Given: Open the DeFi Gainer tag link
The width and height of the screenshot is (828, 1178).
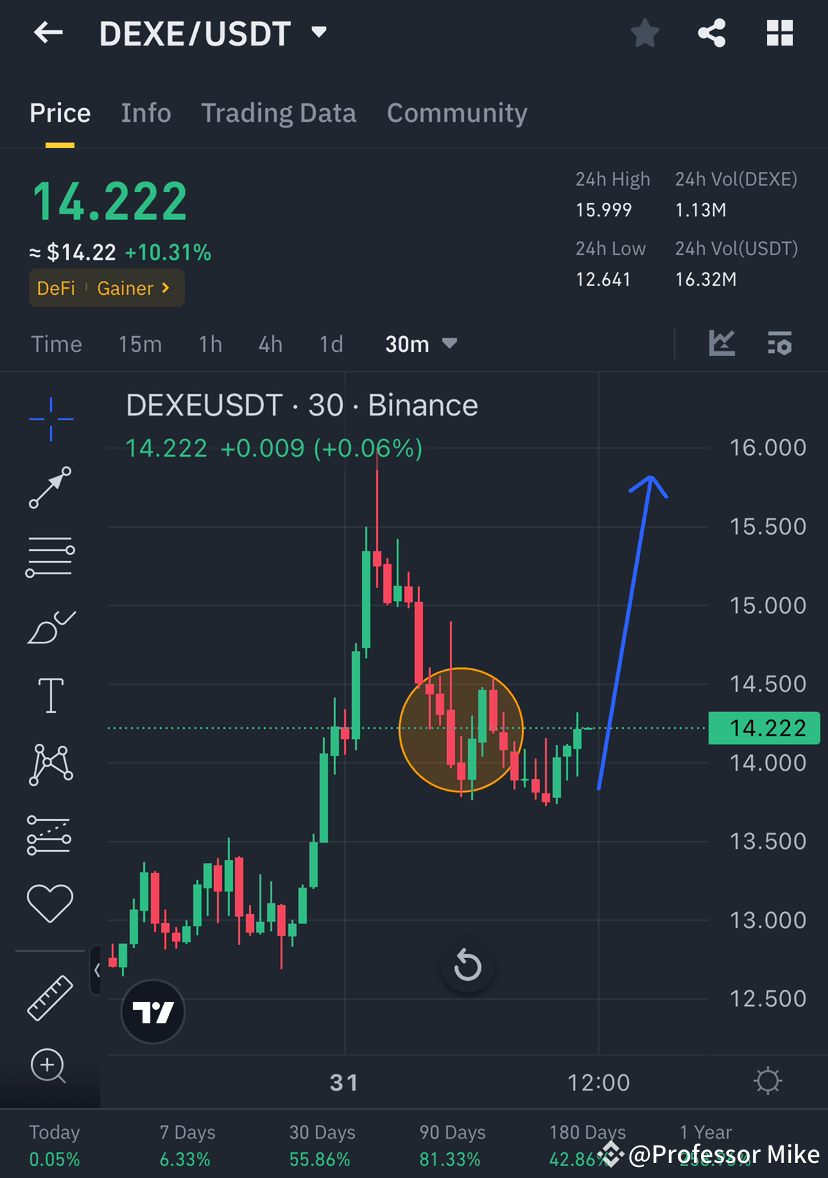Looking at the screenshot, I should pyautogui.click(x=106, y=288).
